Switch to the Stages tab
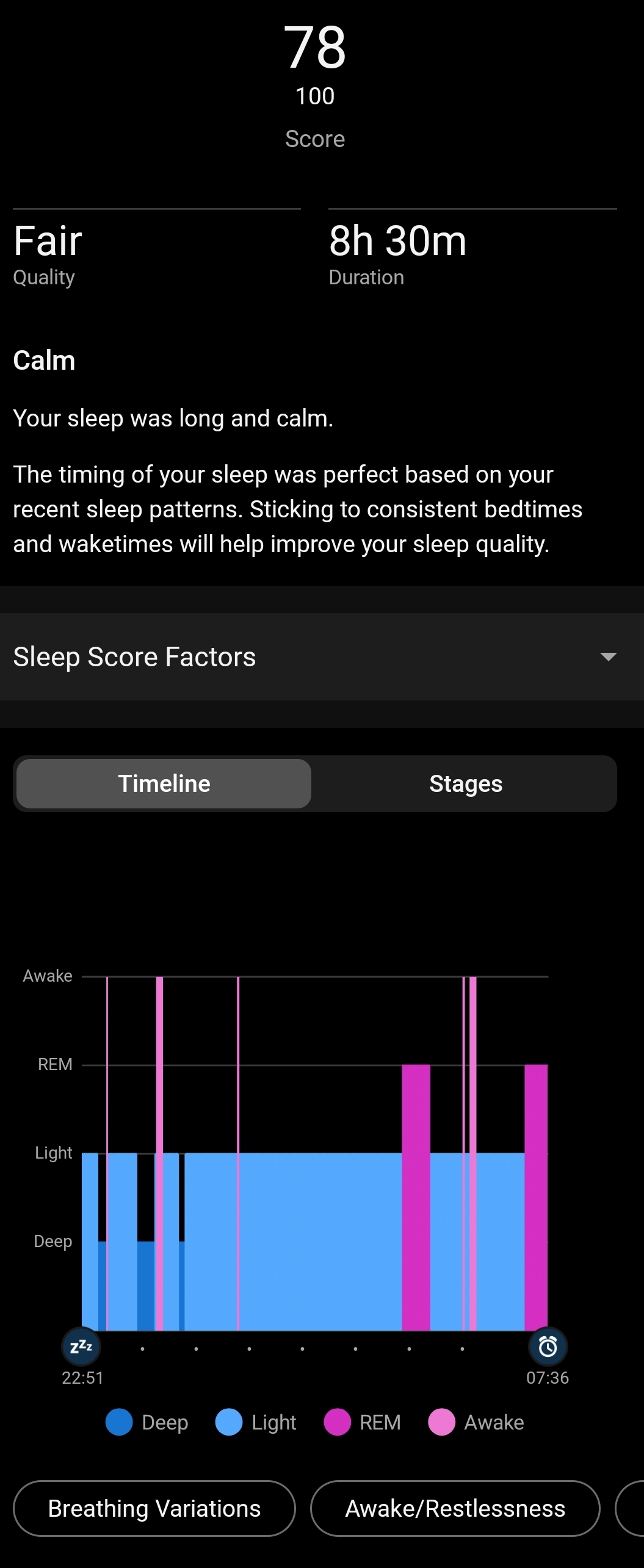This screenshot has height=1568, width=644. pyautogui.click(x=465, y=783)
